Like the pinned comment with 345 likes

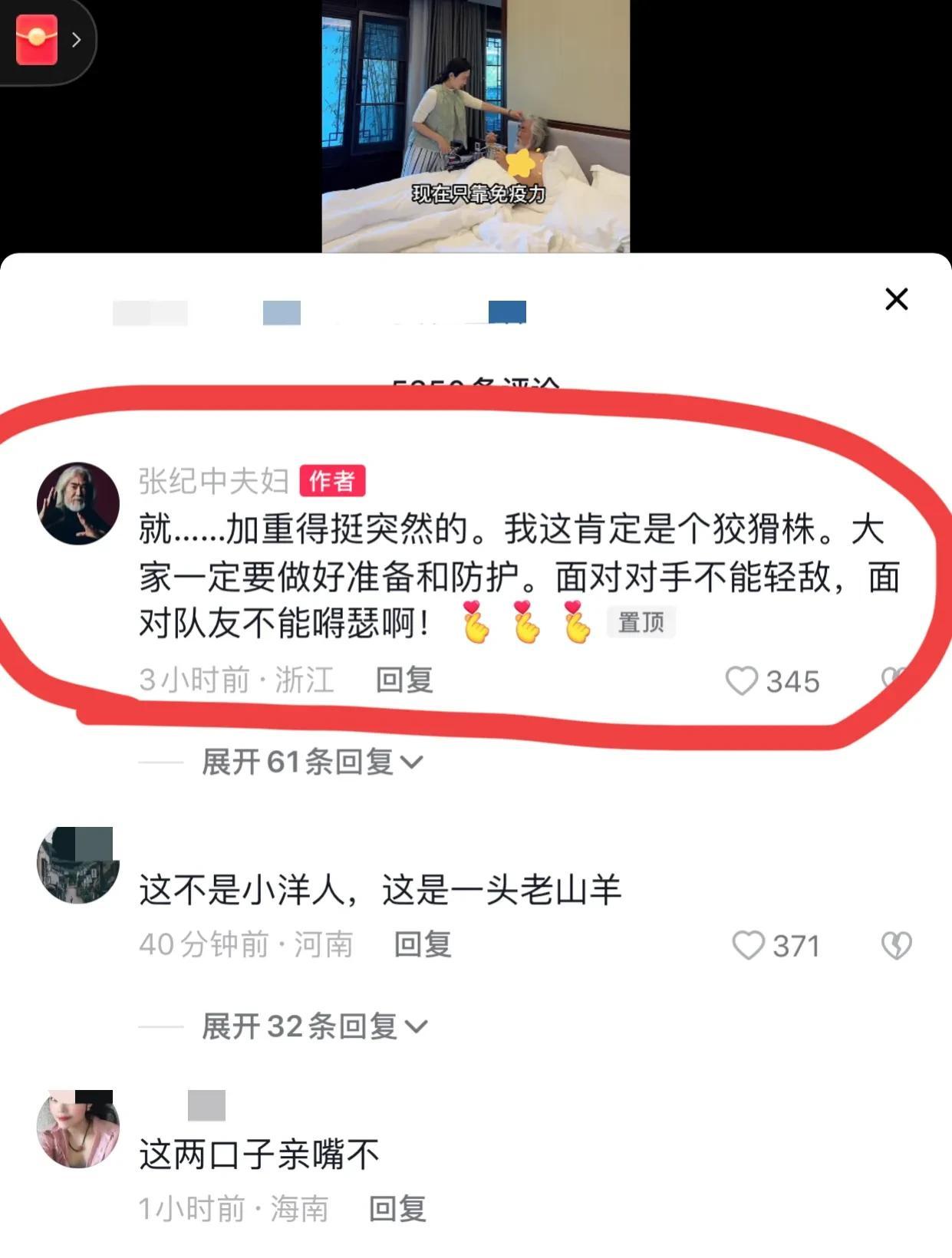tap(742, 681)
